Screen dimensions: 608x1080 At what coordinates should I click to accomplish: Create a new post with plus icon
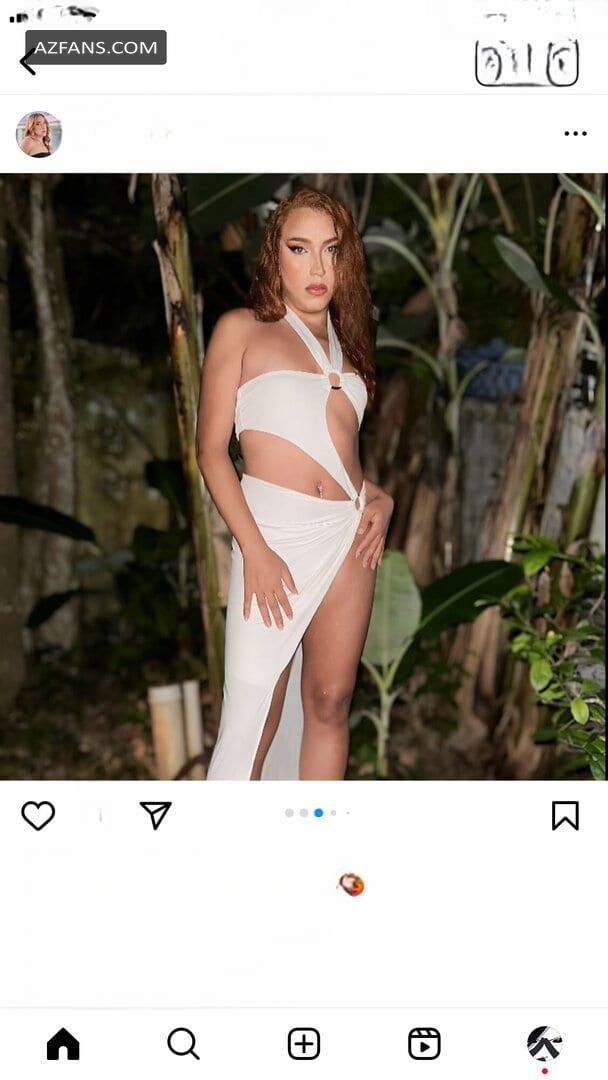pos(304,1043)
